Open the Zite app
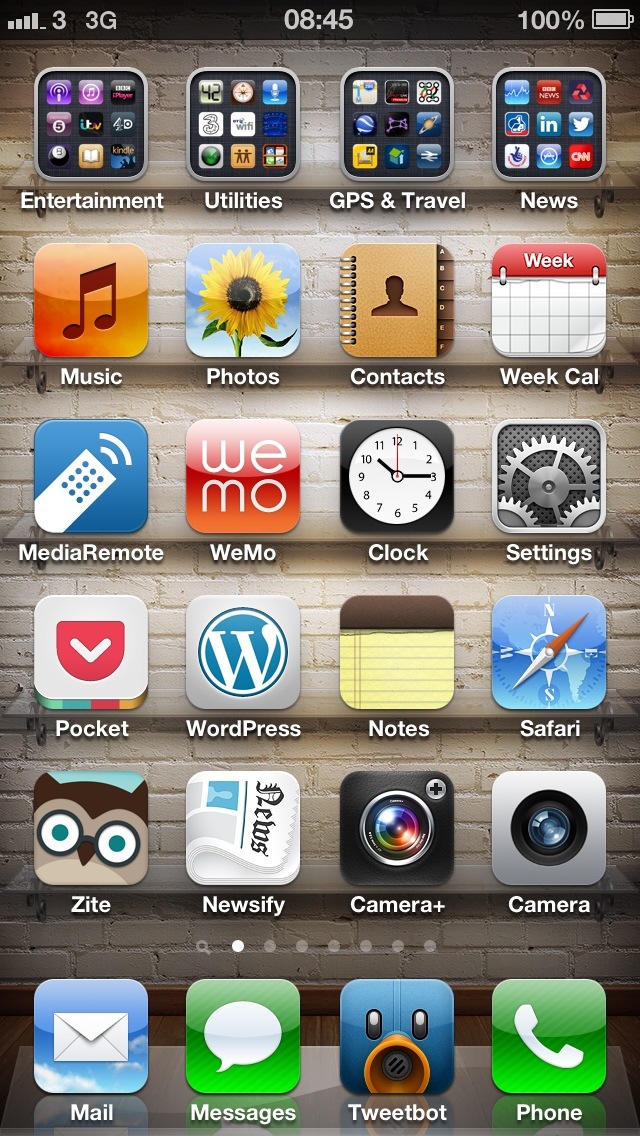Viewport: 640px width, 1136px height. (x=91, y=828)
